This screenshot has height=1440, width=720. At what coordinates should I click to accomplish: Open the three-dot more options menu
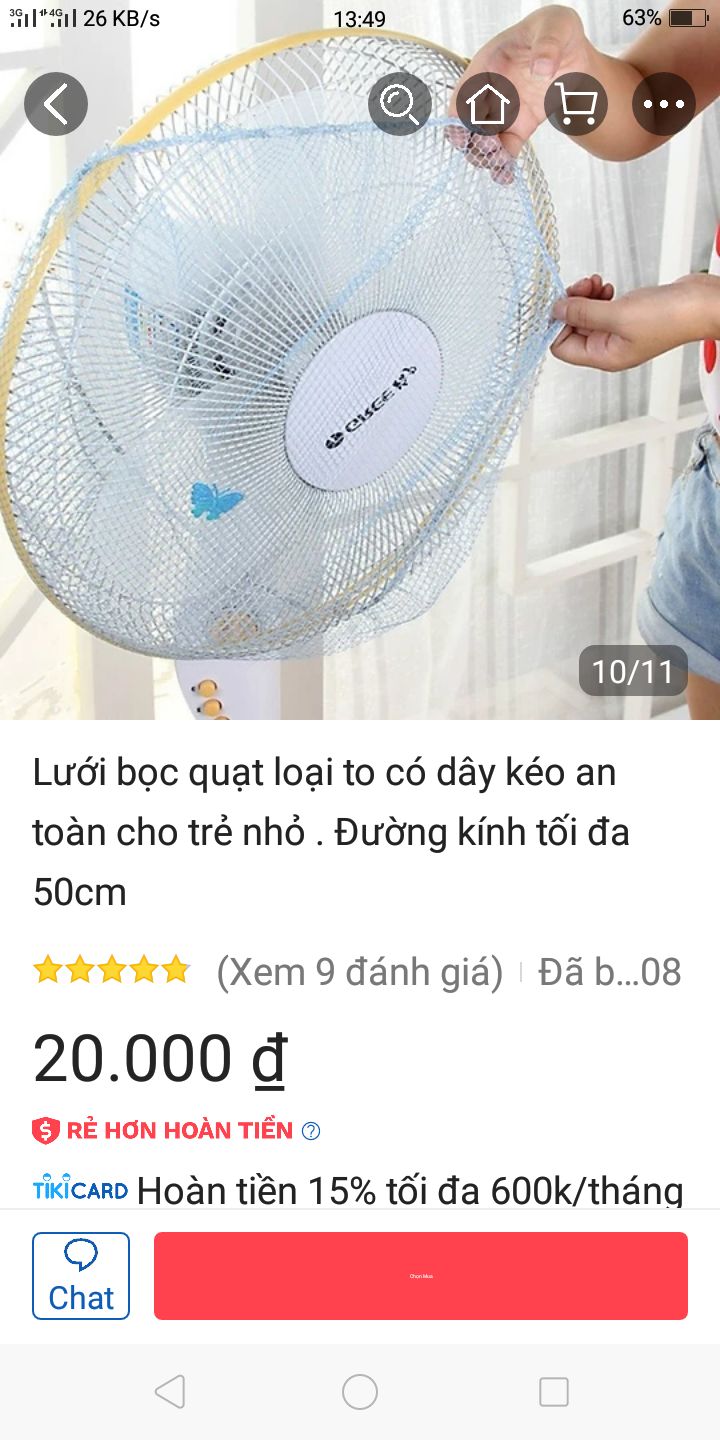coord(663,103)
